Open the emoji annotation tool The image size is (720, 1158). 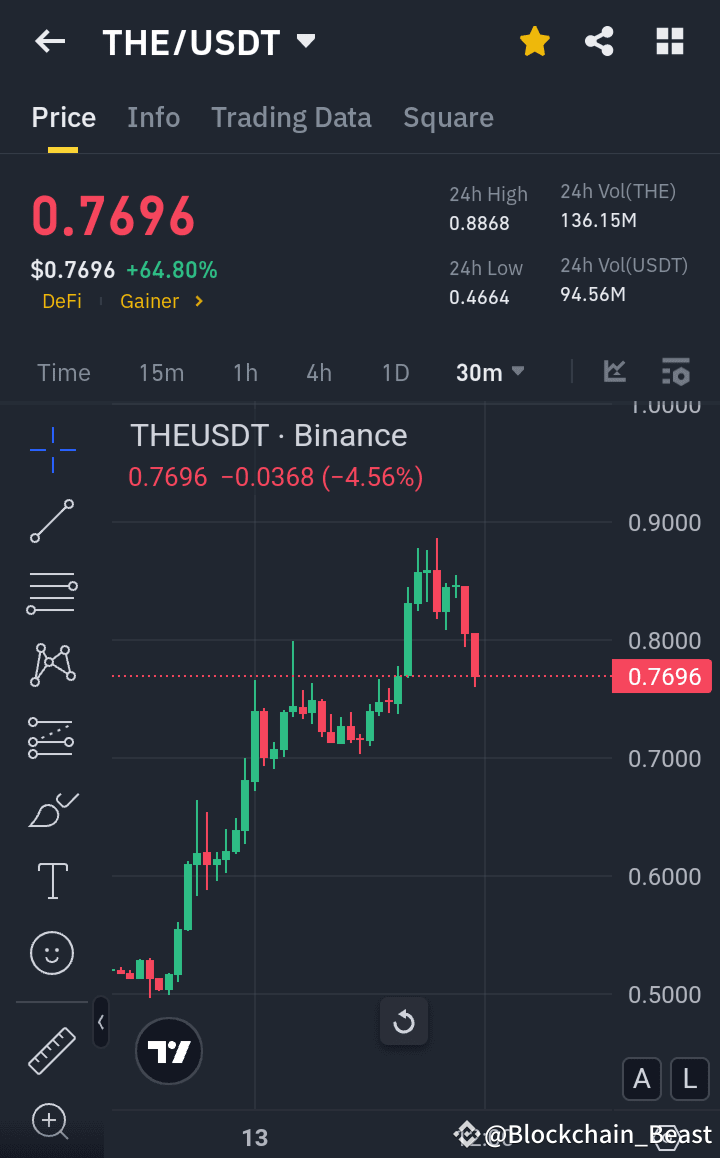[51, 951]
